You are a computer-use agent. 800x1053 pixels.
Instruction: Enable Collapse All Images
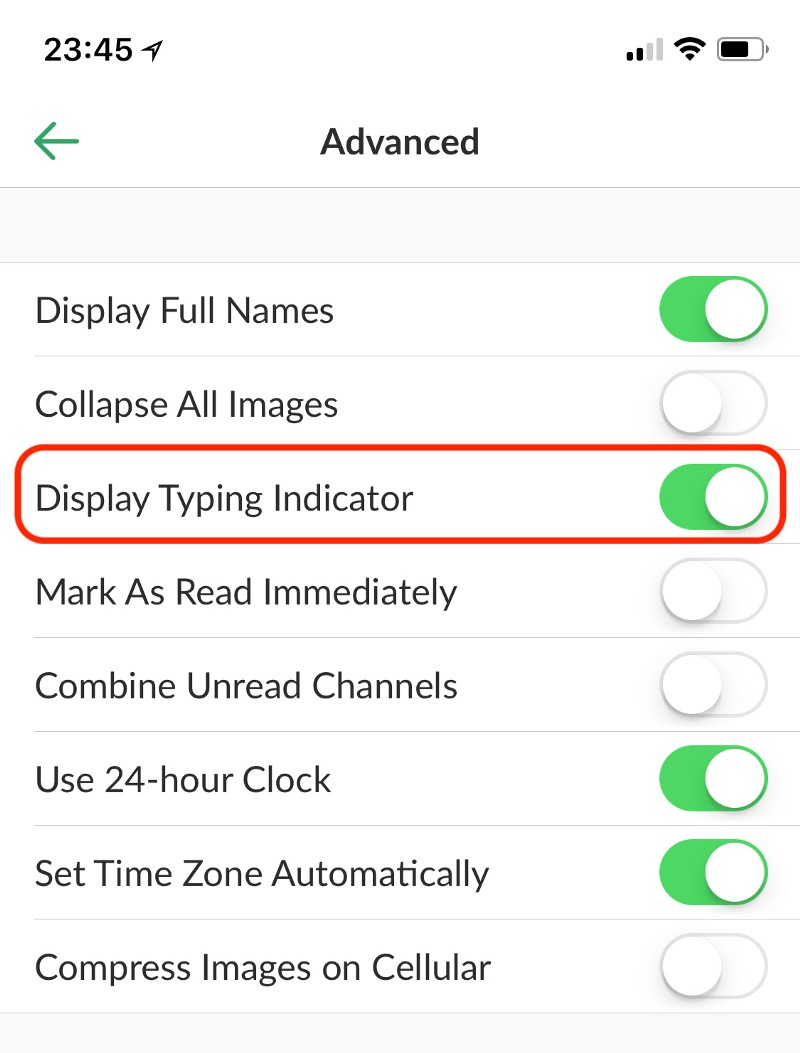pos(713,404)
